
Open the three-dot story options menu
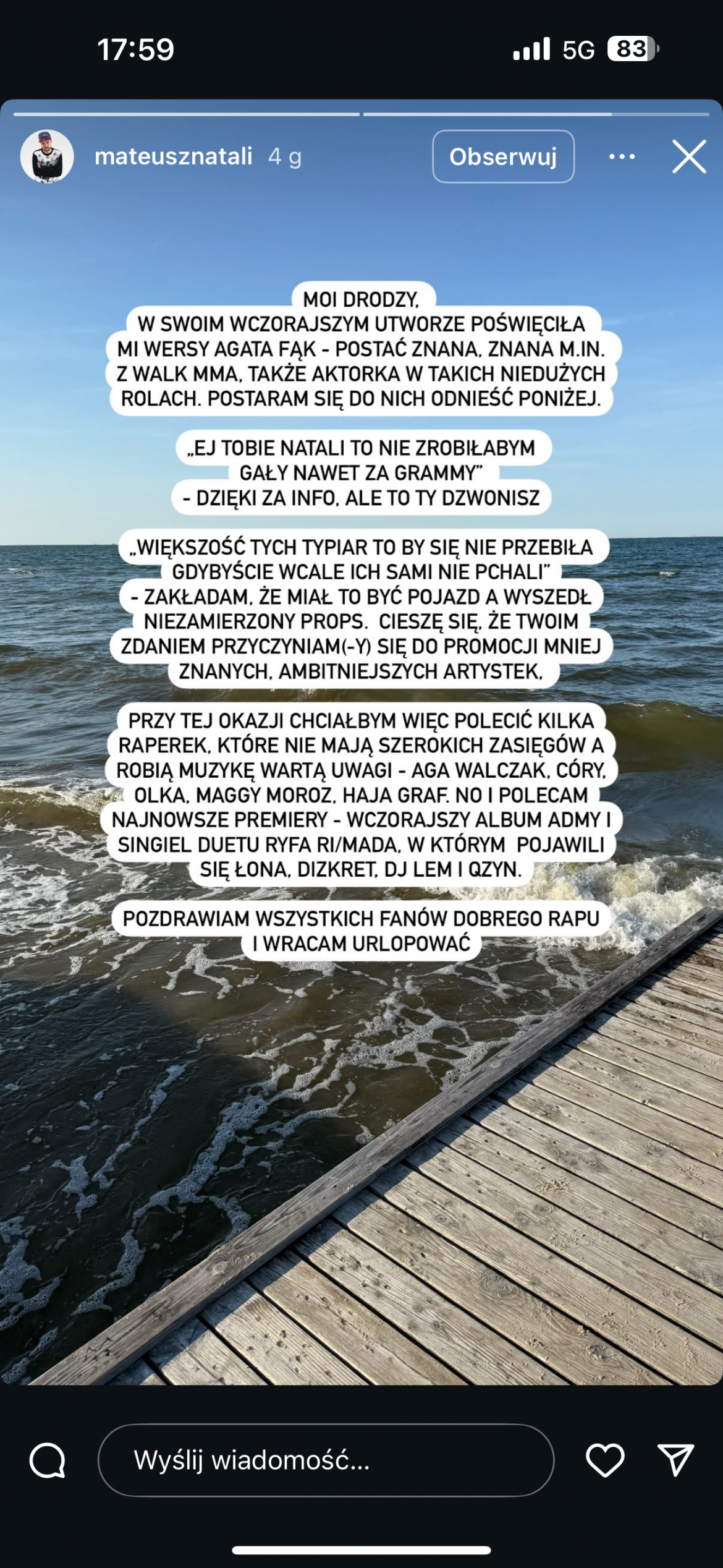pos(621,156)
